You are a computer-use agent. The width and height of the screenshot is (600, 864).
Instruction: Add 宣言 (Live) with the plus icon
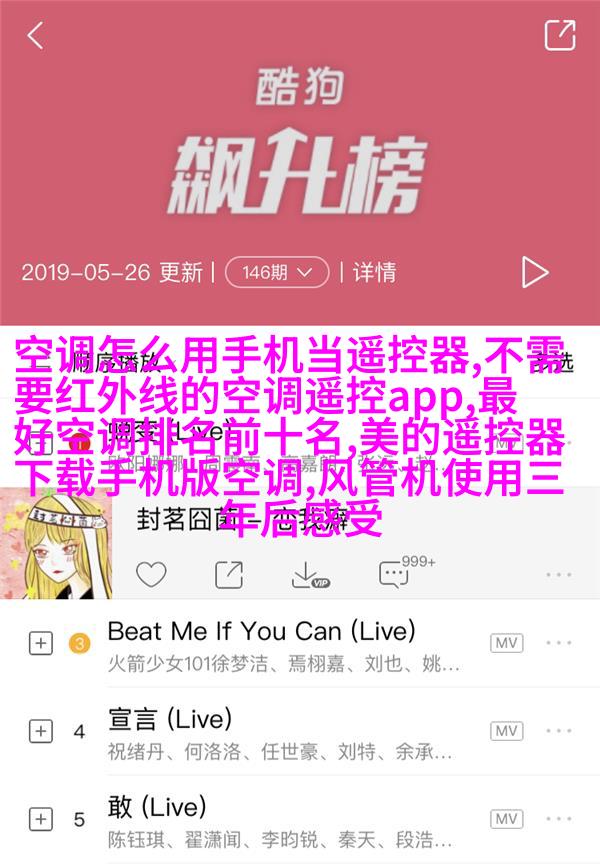coord(40,731)
